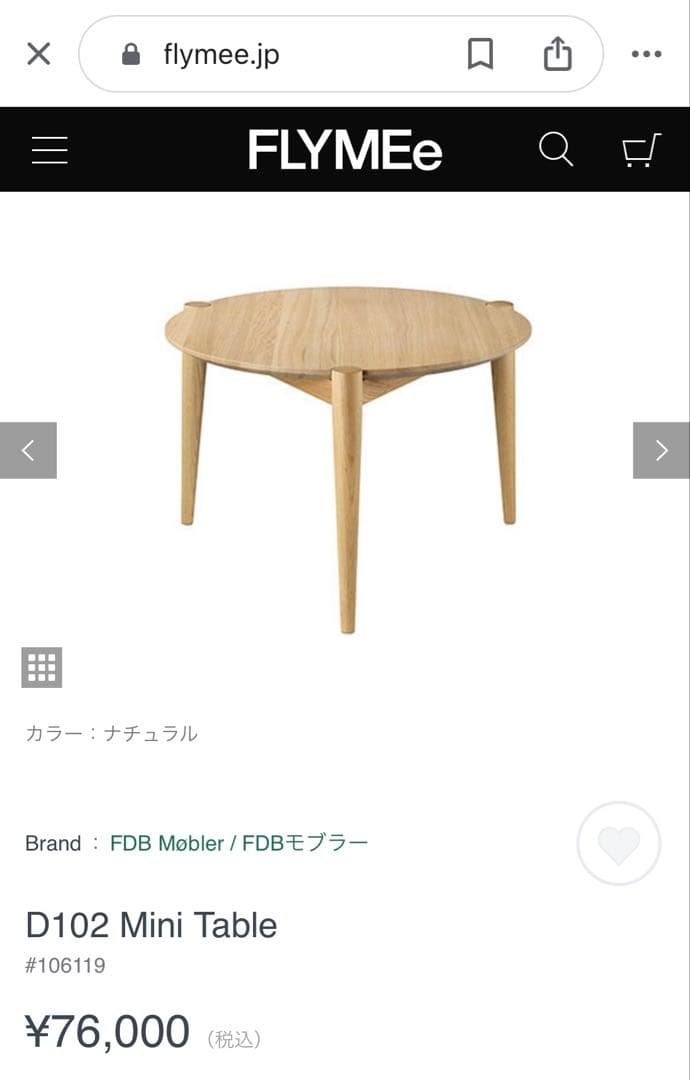This screenshot has width=690, height=1080.
Task: Open the site search magnifier
Action: [x=556, y=150]
